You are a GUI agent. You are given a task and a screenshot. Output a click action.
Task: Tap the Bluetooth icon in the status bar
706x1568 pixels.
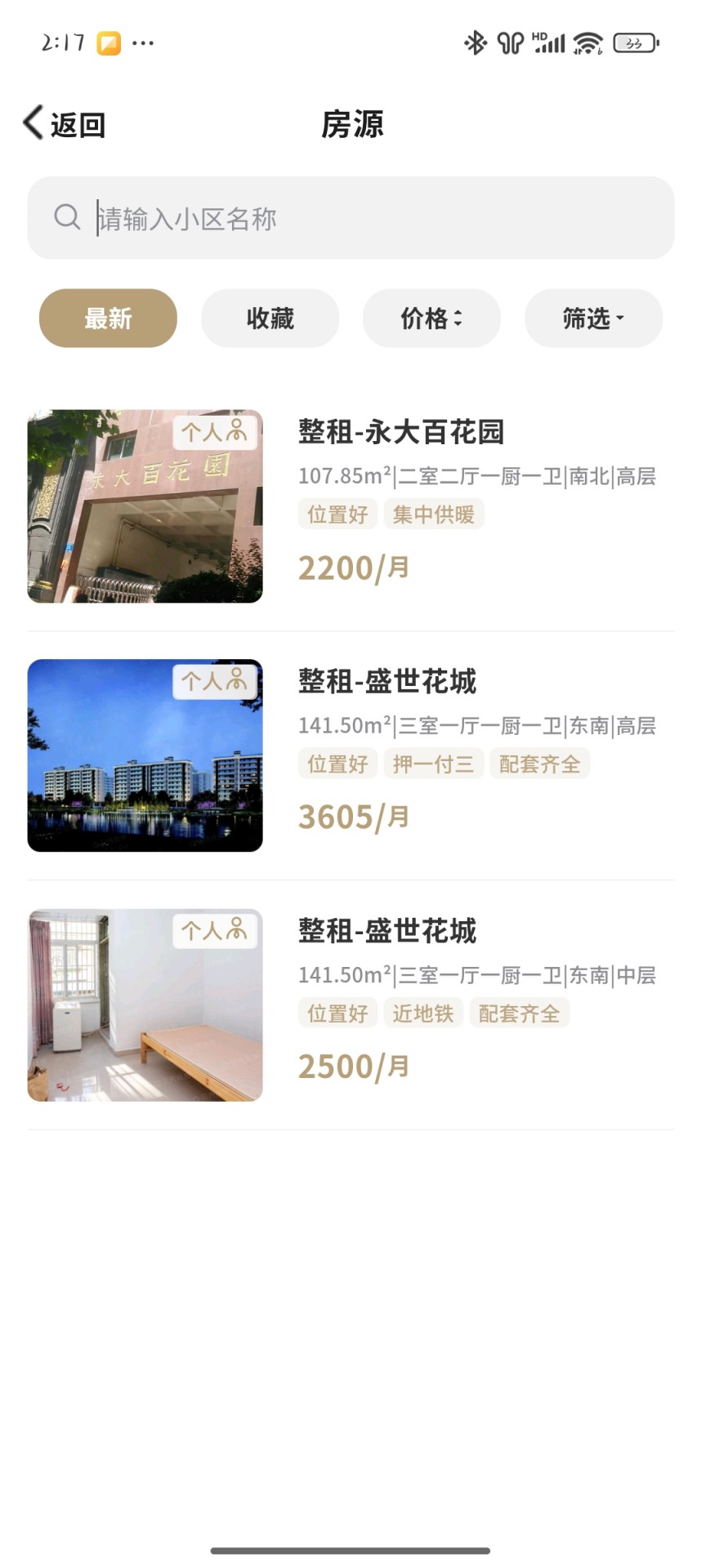475,41
